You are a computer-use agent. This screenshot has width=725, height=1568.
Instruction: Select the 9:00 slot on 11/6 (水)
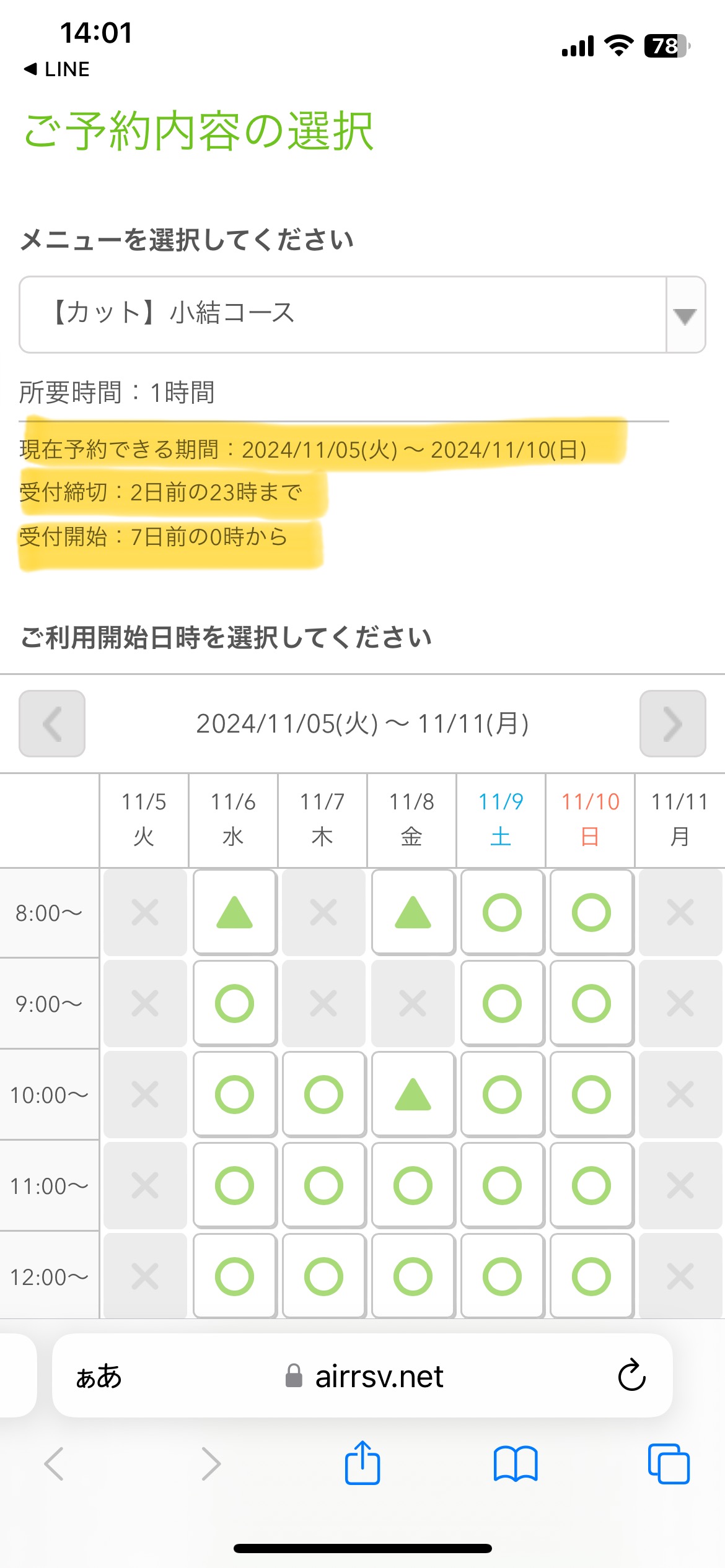234,1003
